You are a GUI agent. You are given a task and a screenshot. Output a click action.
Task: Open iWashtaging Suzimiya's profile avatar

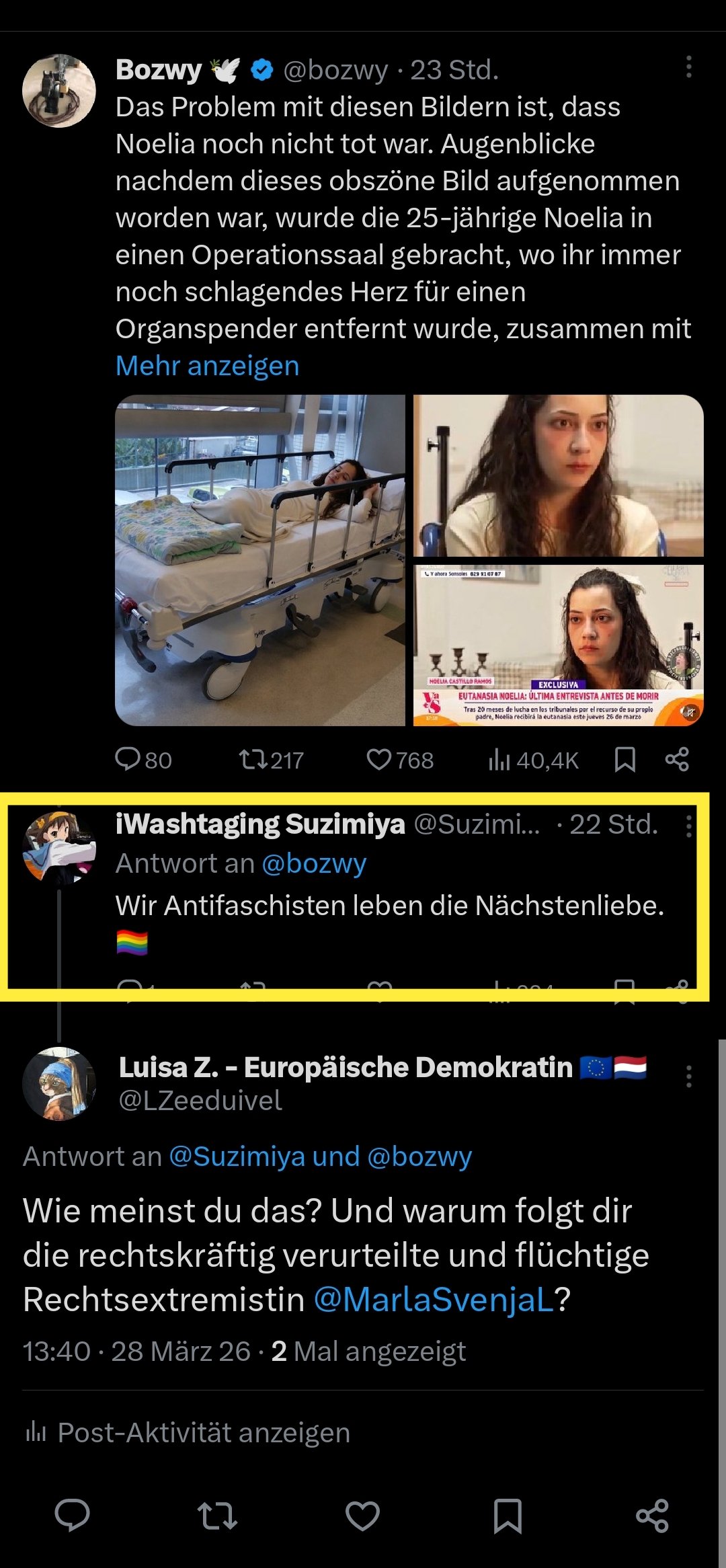pyautogui.click(x=59, y=847)
